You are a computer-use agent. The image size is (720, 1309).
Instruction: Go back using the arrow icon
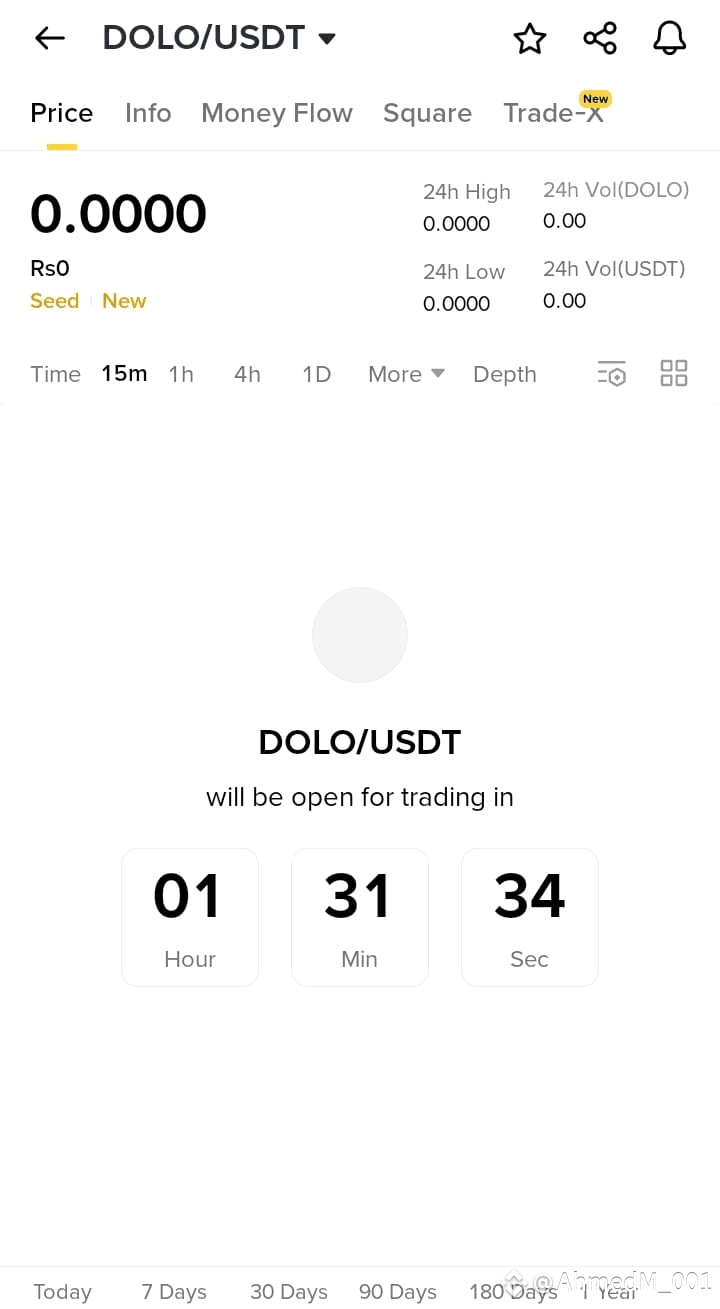pyautogui.click(x=49, y=39)
